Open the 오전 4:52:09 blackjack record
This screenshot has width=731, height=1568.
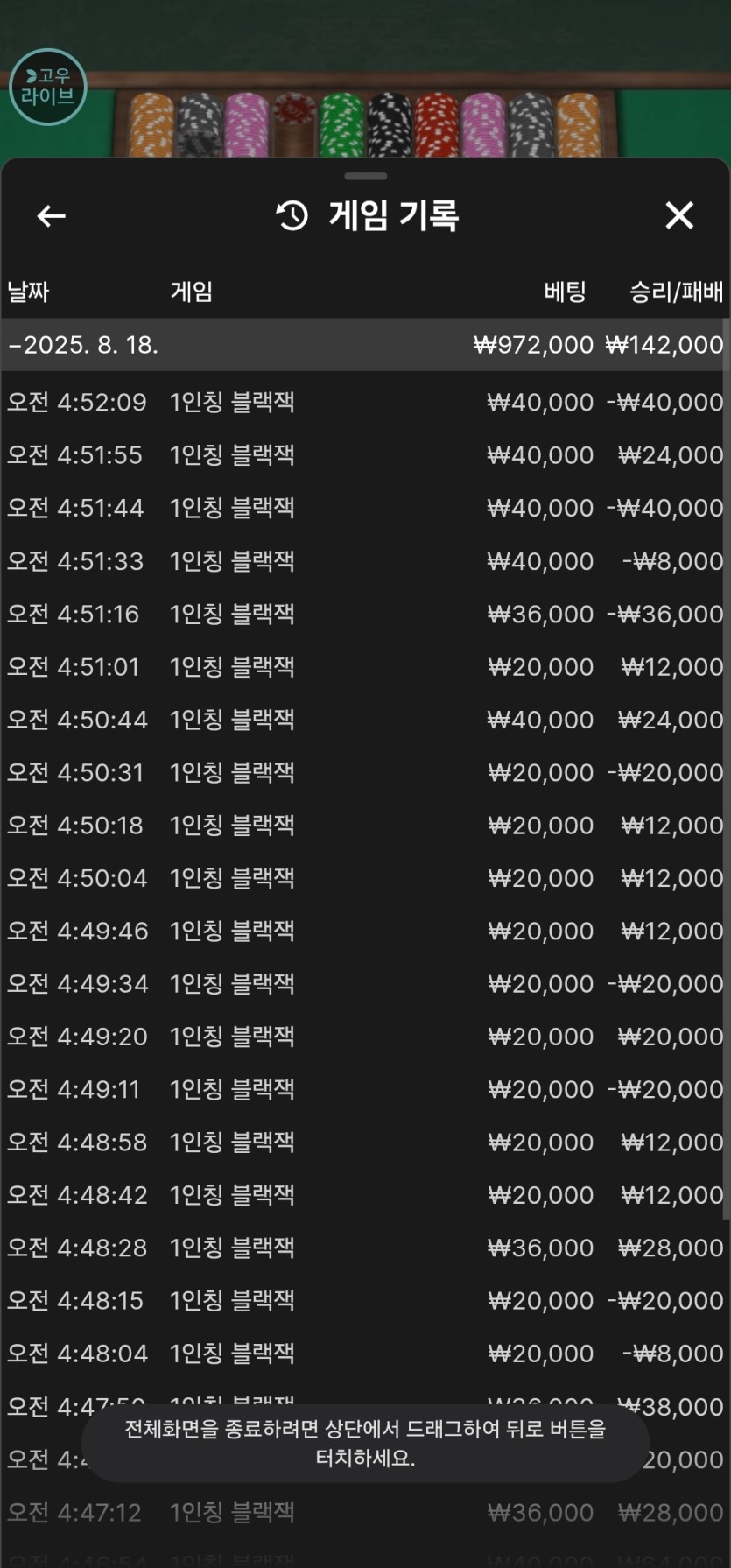point(364,403)
